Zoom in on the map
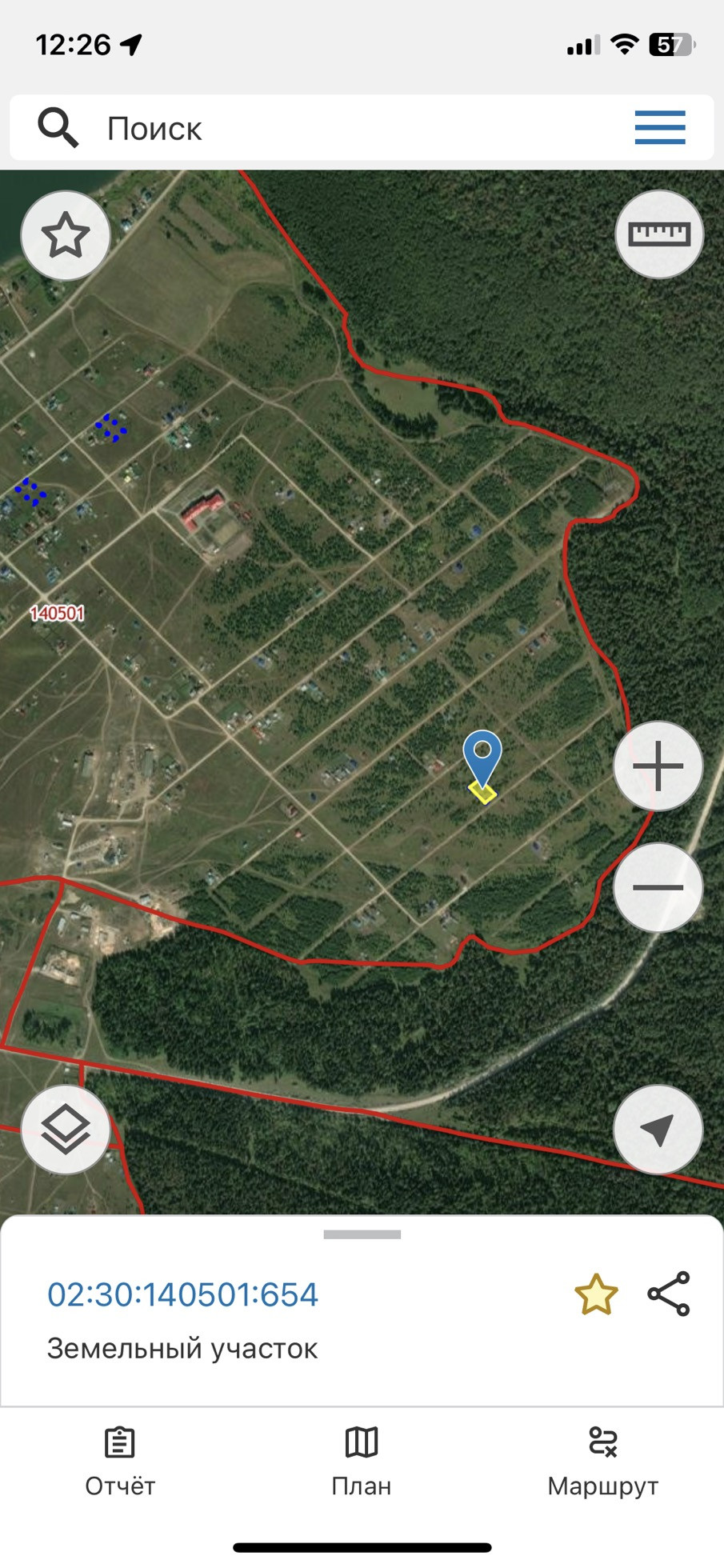This screenshot has width=724, height=1568. coord(658,766)
